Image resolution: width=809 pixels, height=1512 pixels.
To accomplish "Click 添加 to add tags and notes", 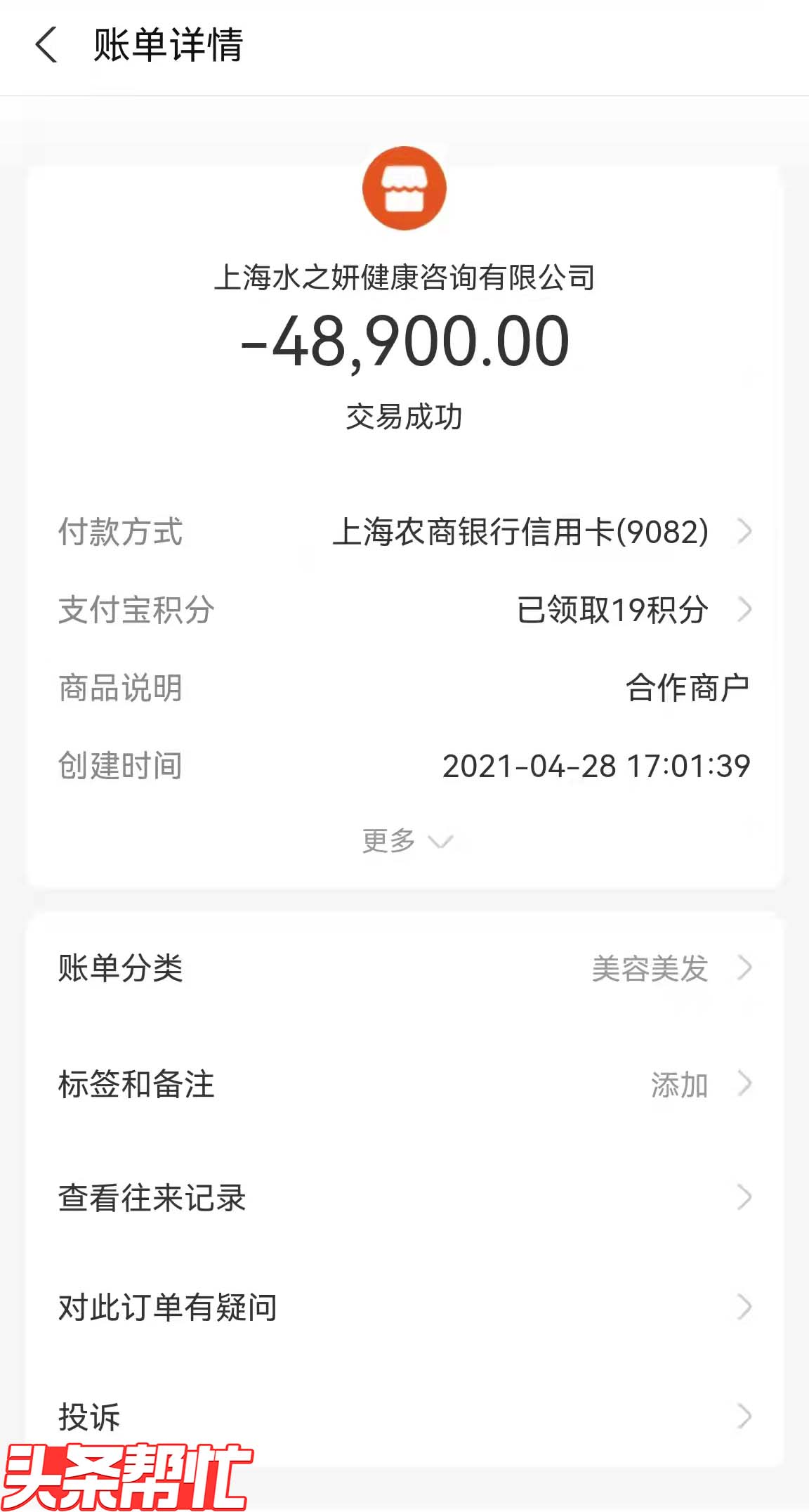I will point(678,1085).
